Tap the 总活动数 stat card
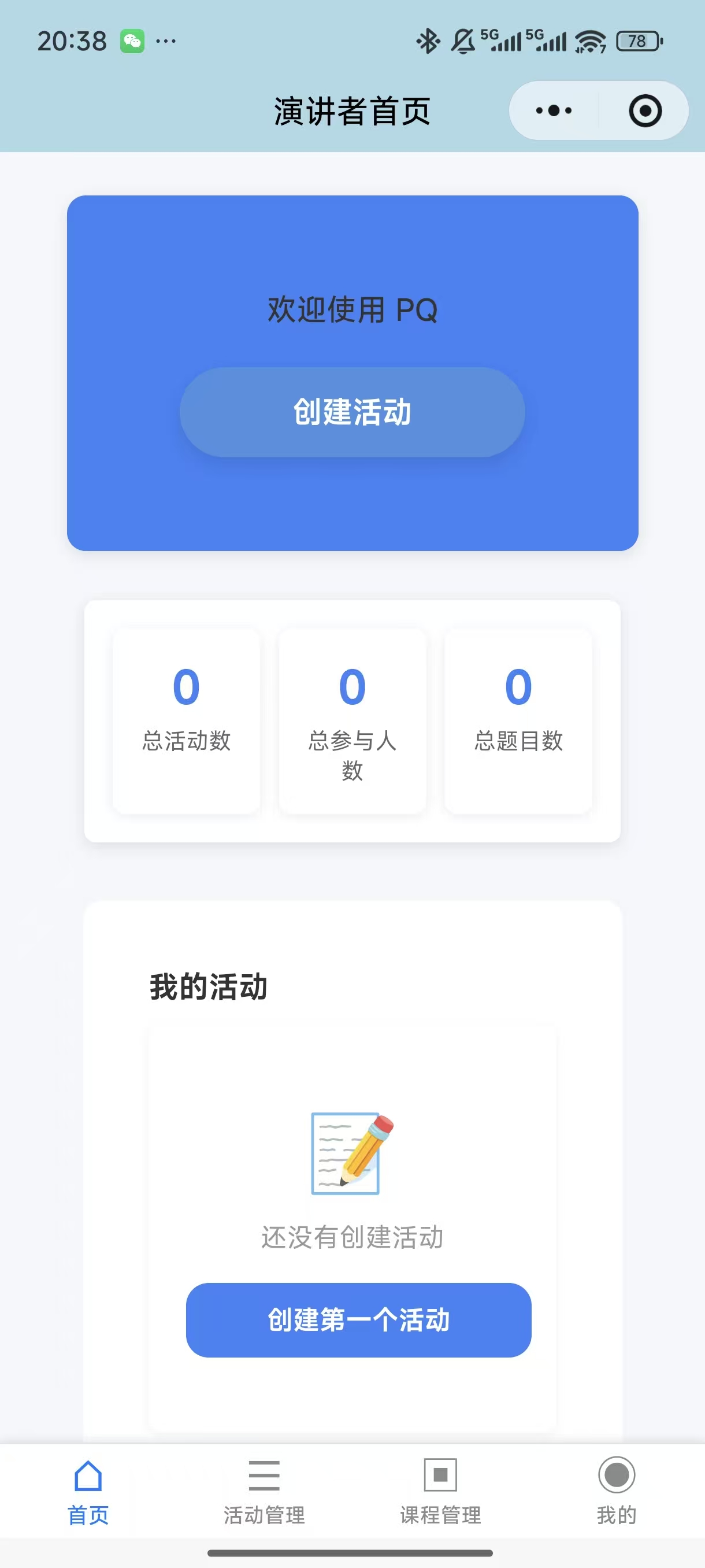 click(185, 722)
